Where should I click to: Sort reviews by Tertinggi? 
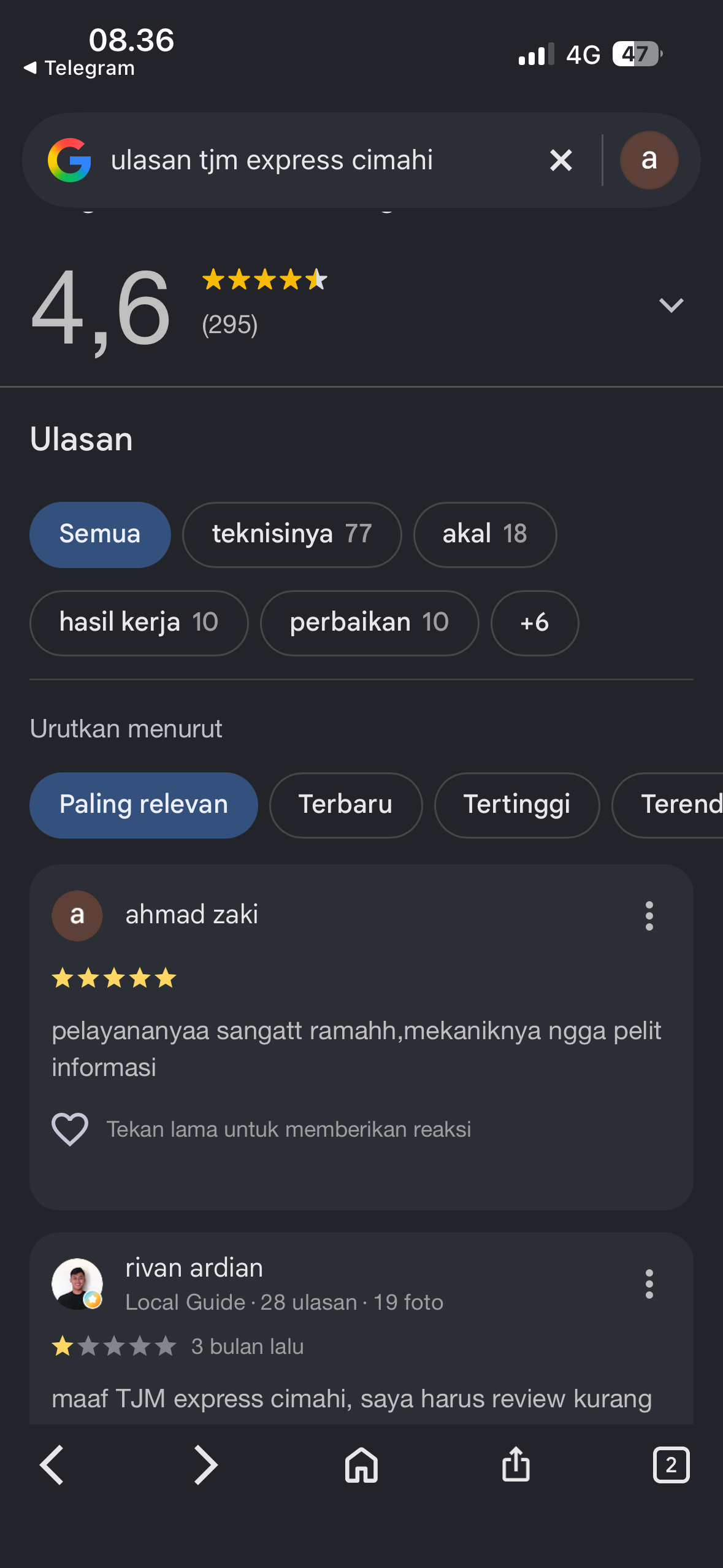coord(517,805)
